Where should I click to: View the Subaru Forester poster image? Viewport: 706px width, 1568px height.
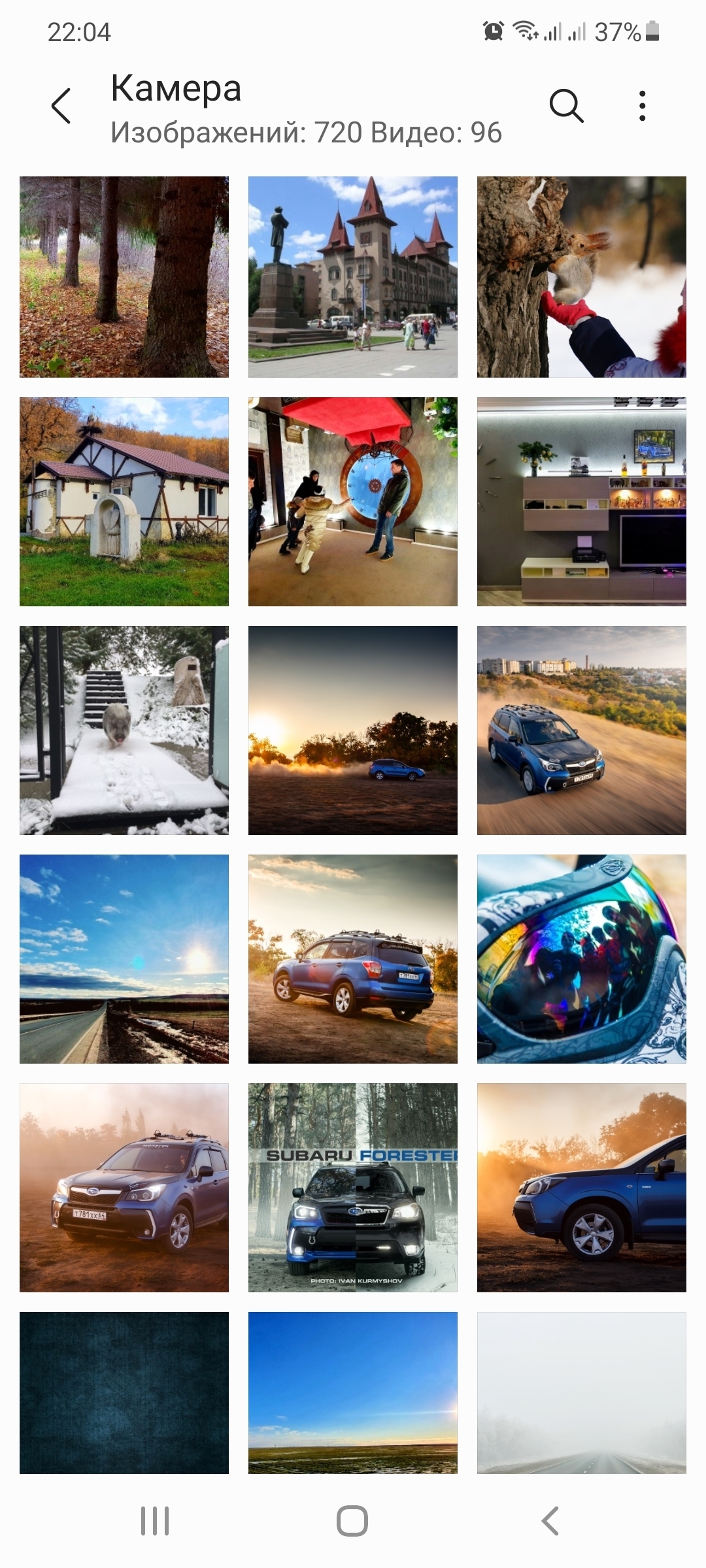pos(353,1188)
